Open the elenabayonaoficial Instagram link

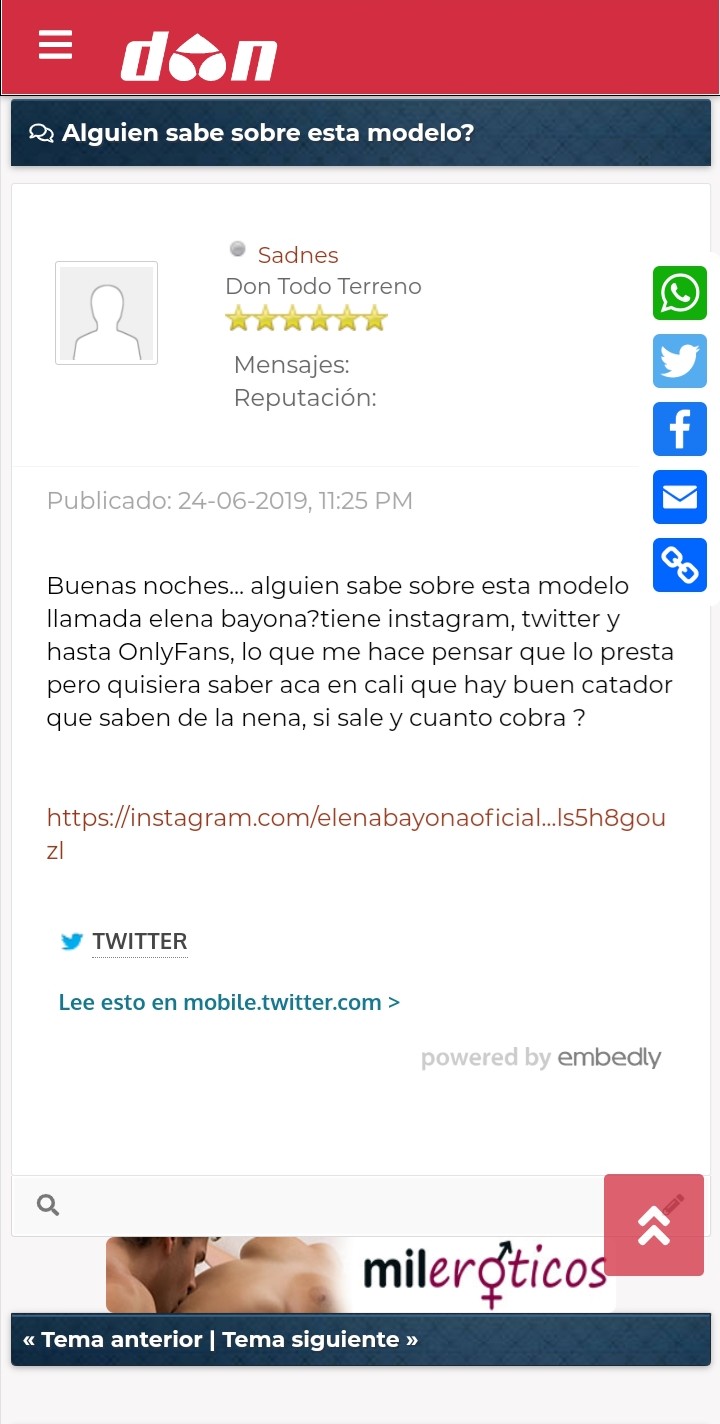356,819
